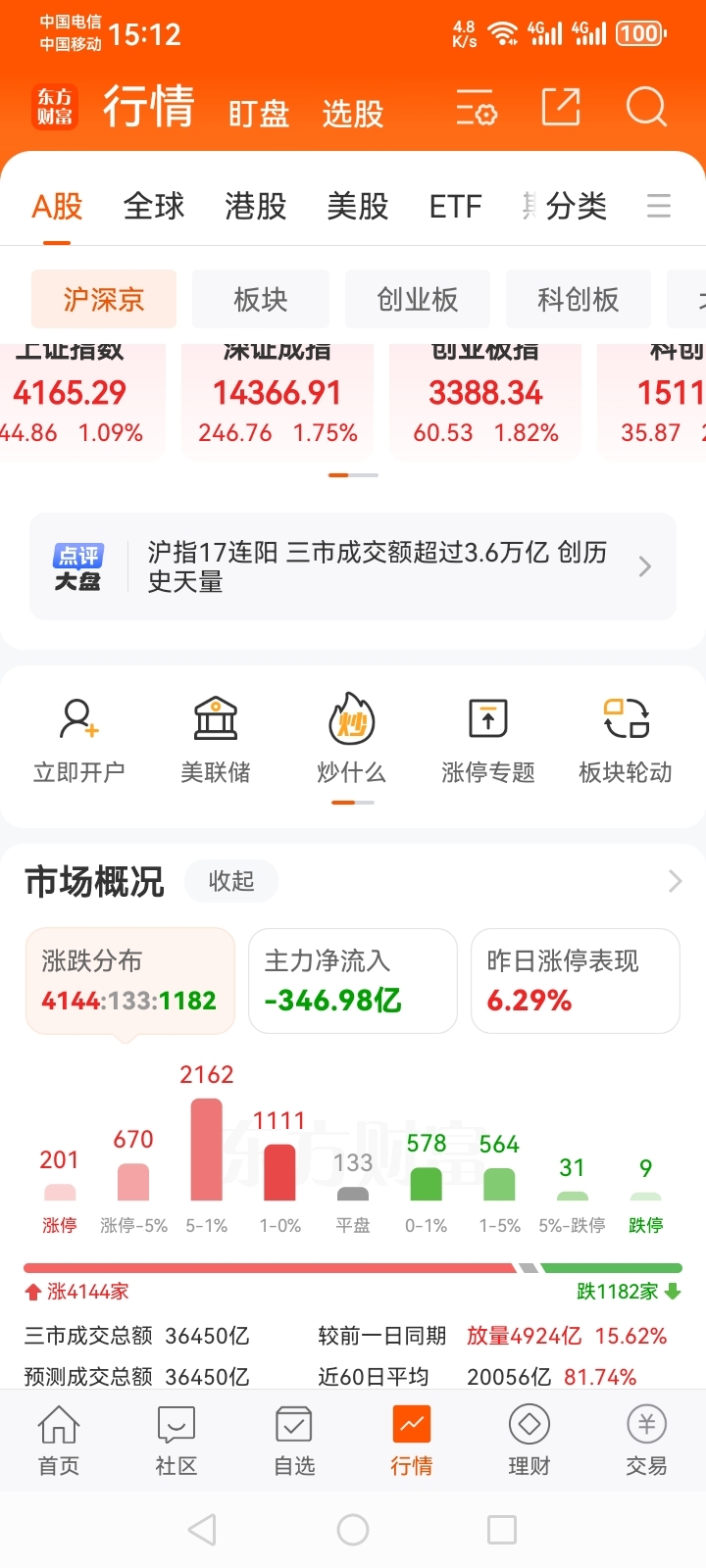Tap the share icon in the top bar
The image size is (706, 1568).
click(x=560, y=108)
